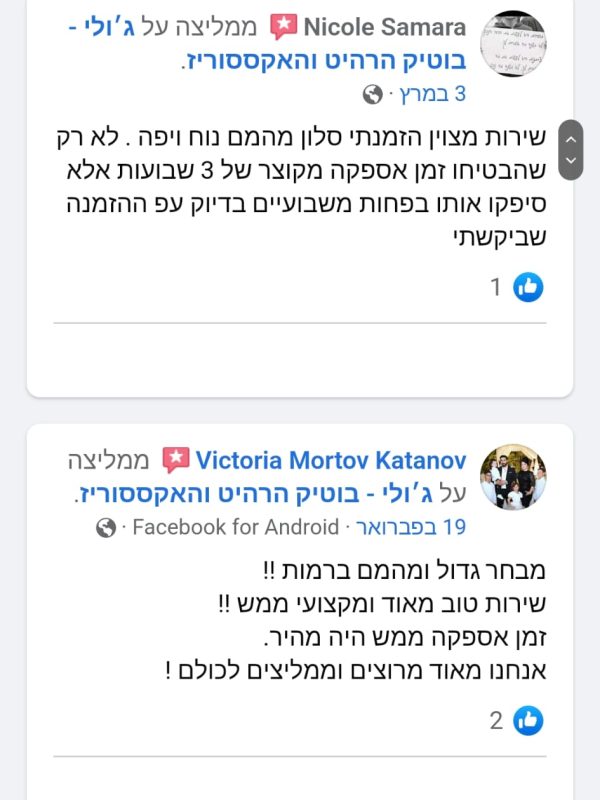Open the 3 במרץ post timestamp
600x800 pixels.
(432, 95)
